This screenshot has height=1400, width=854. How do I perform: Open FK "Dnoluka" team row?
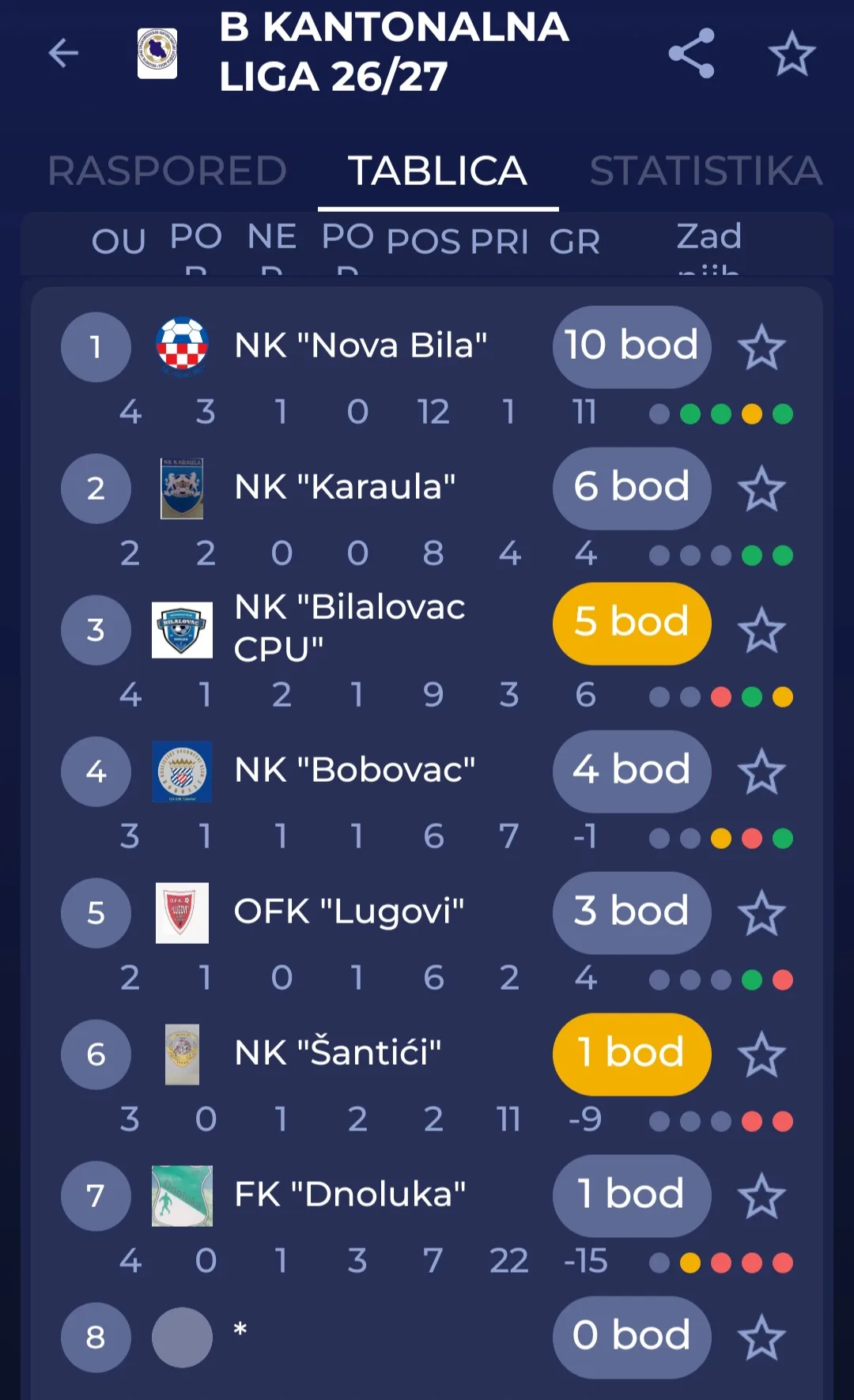(427, 1219)
